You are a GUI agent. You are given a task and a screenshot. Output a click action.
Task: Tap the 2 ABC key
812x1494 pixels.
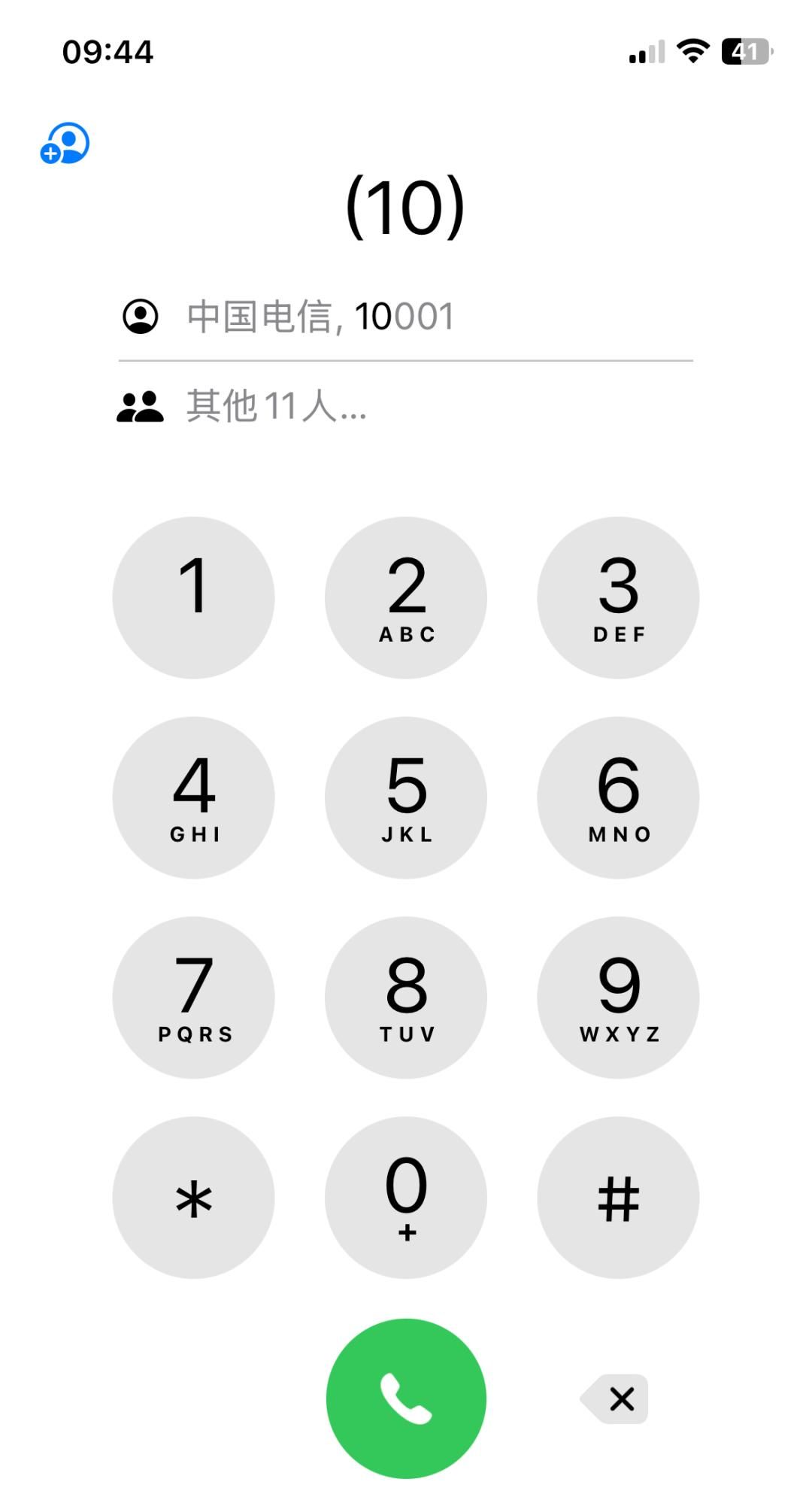[x=406, y=597]
